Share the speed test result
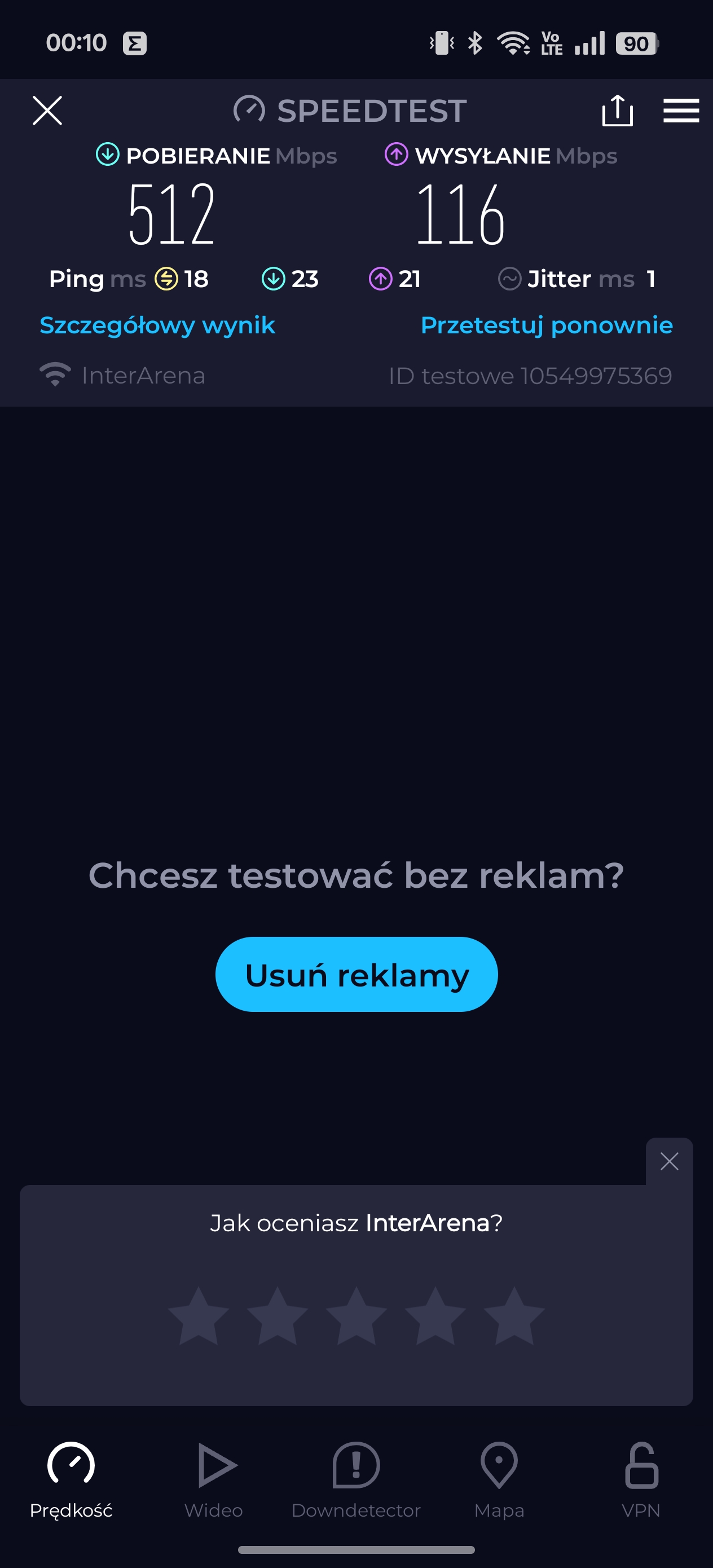The image size is (713, 1568). pos(618,110)
